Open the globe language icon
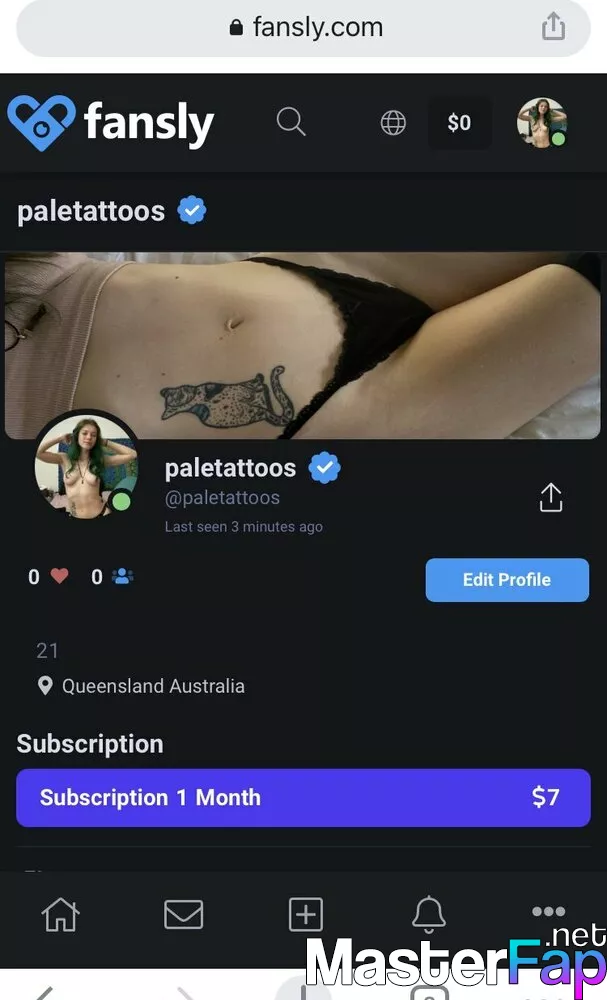 [393, 122]
